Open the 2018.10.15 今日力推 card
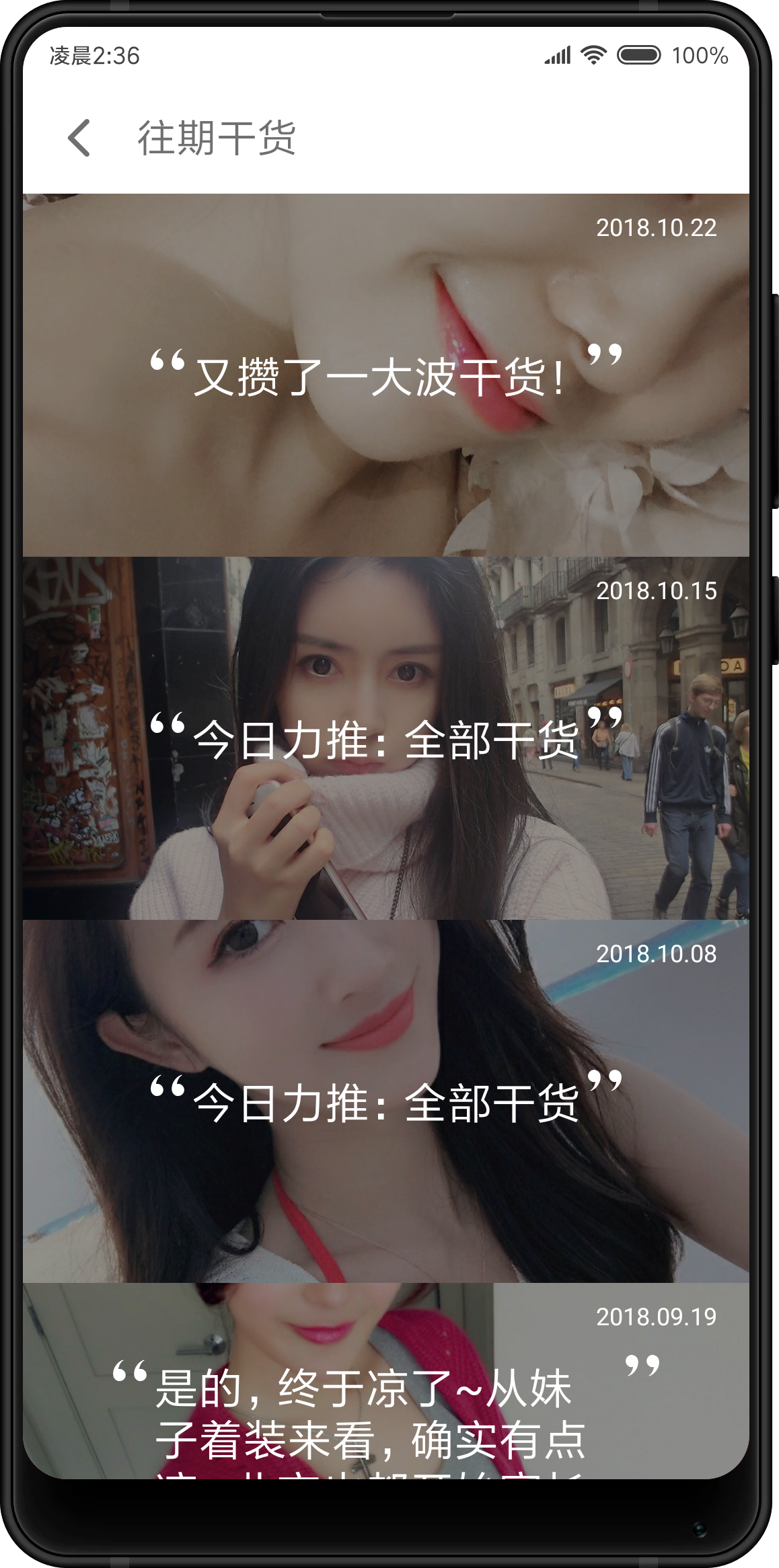 pyautogui.click(x=385, y=738)
